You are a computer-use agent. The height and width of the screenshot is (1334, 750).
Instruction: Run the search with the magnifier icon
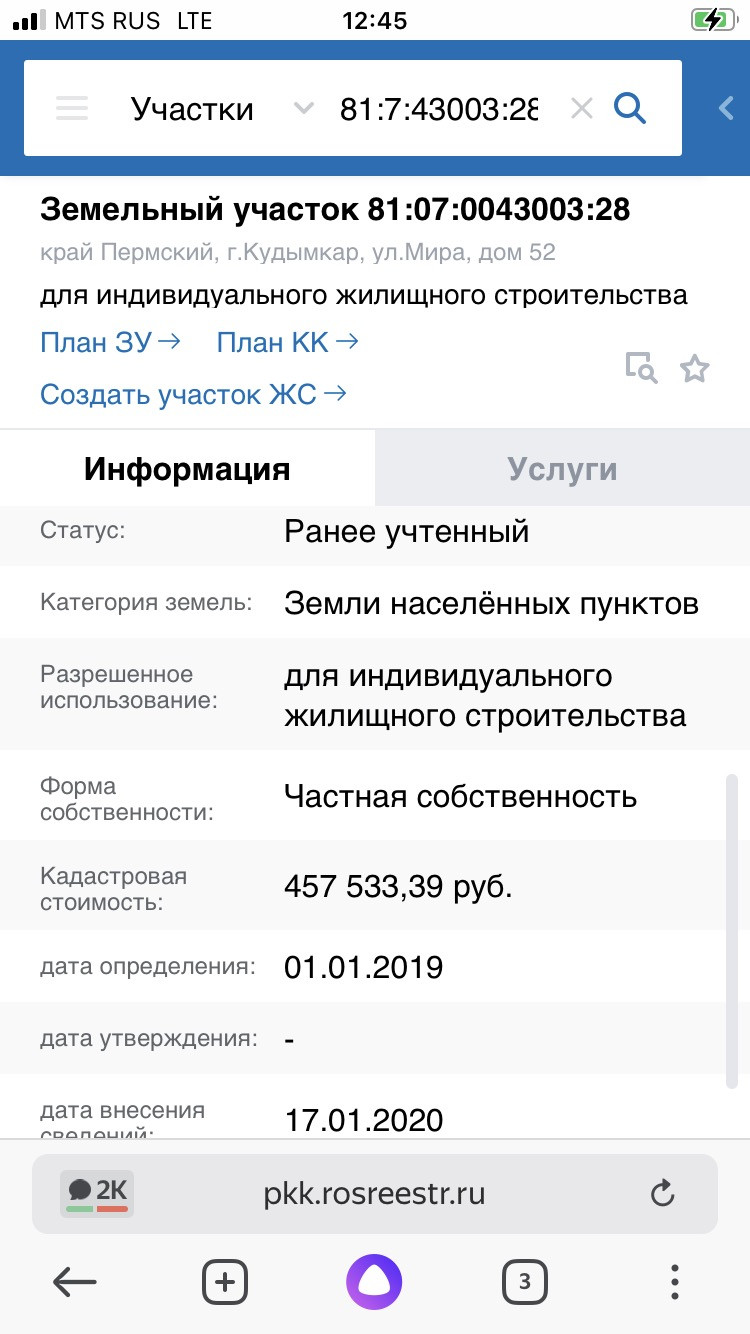630,108
